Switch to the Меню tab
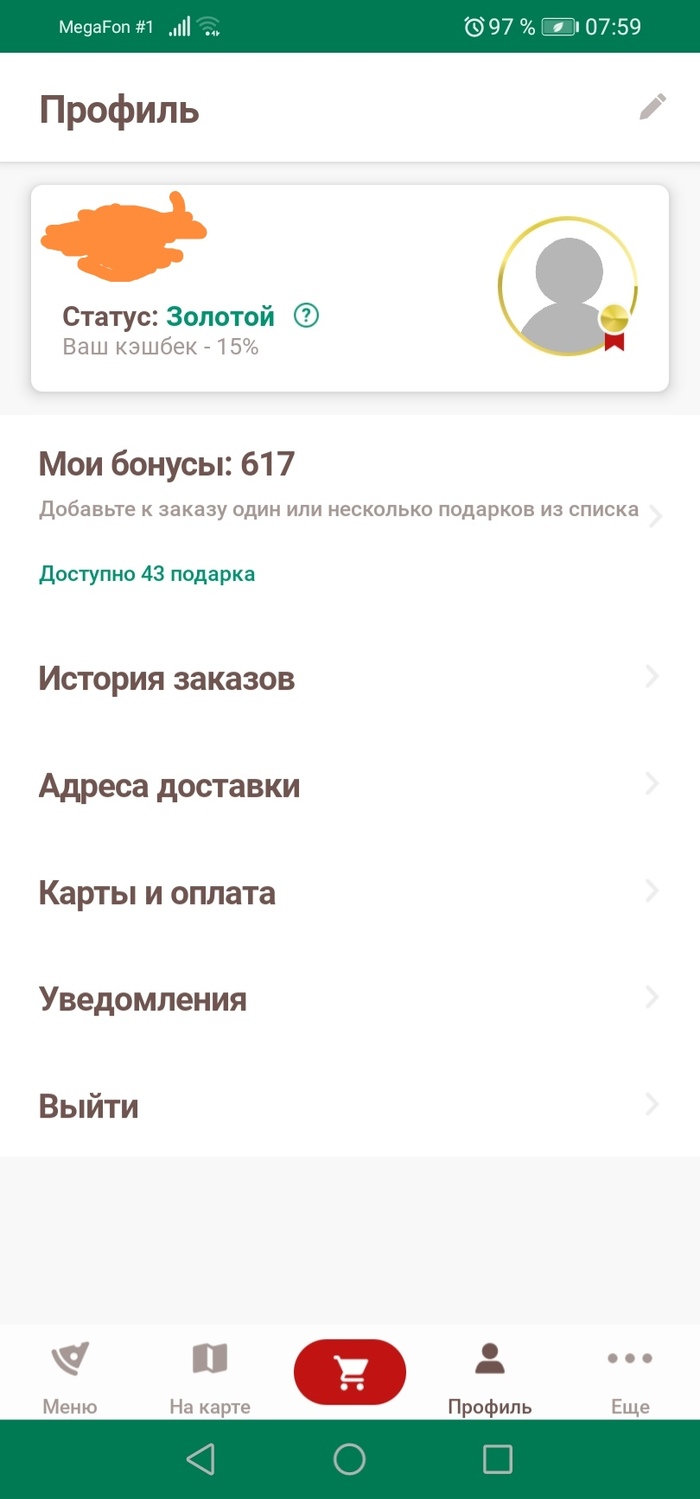This screenshot has width=700, height=1499. (x=70, y=1376)
